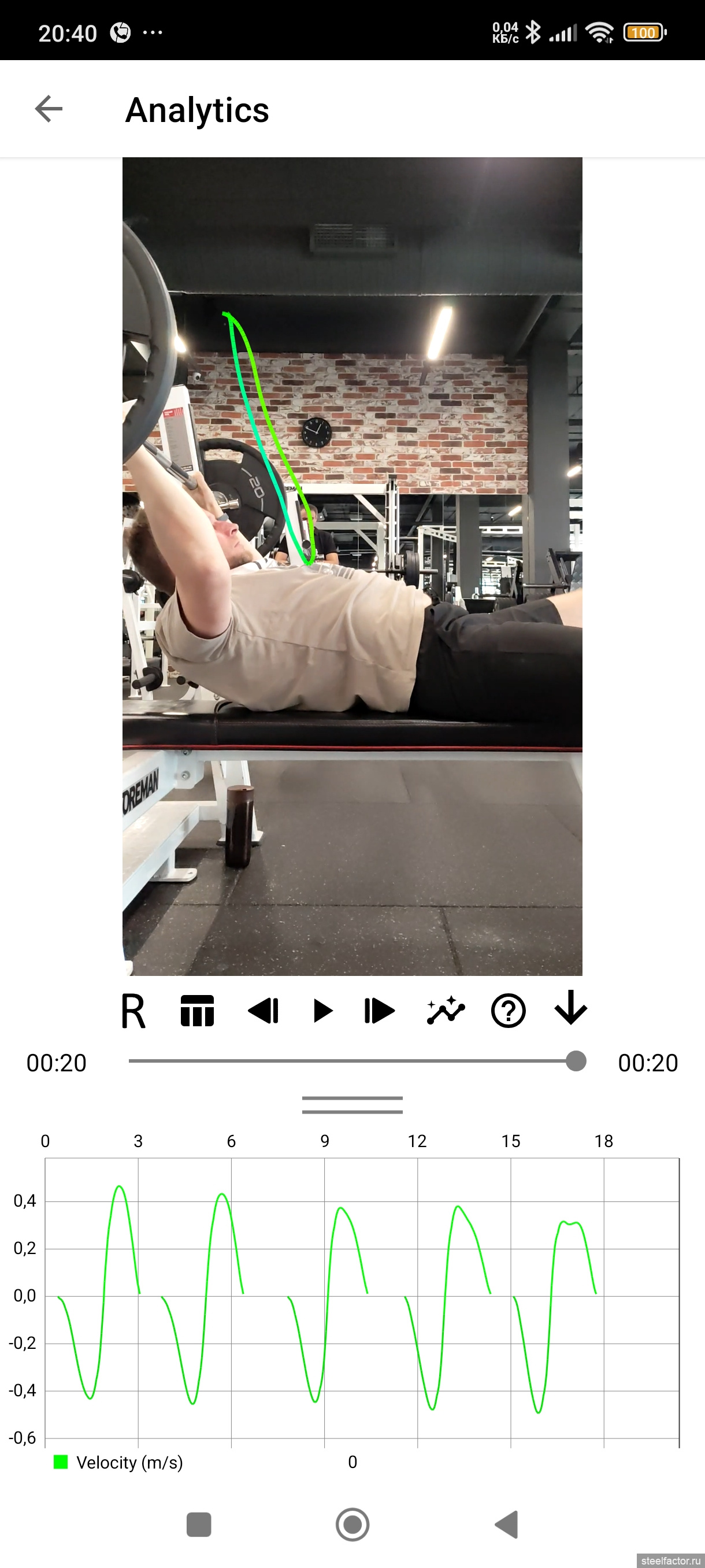Step back one frame
The image size is (705, 1568).
[263, 1011]
